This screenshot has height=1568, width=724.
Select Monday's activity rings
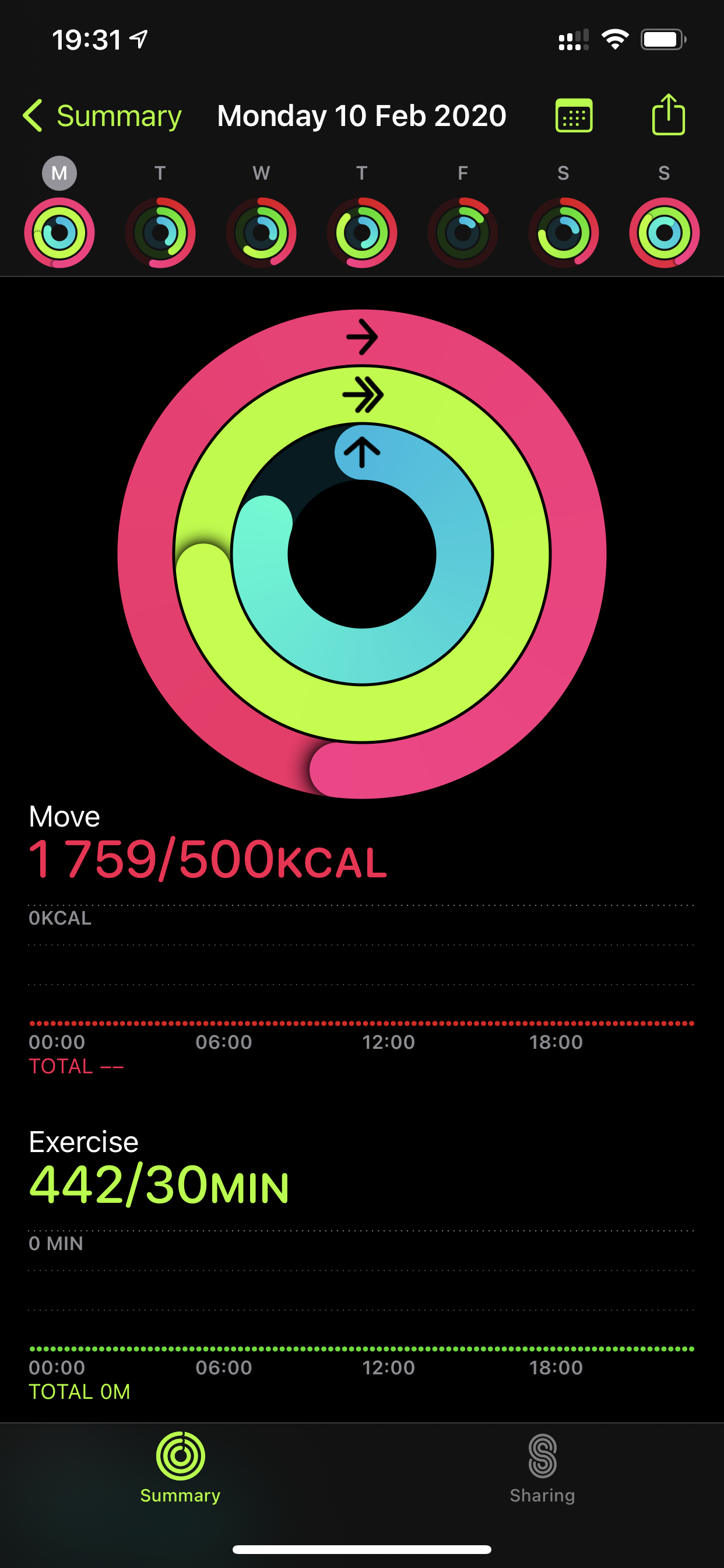[59, 233]
